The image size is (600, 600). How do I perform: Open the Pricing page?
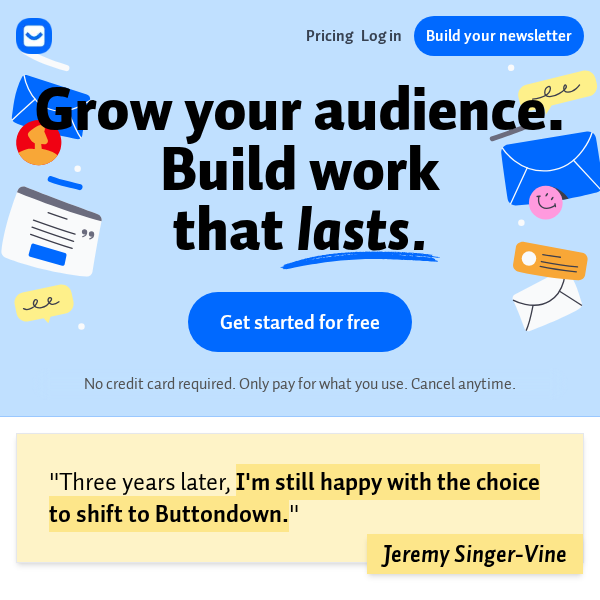click(x=329, y=36)
